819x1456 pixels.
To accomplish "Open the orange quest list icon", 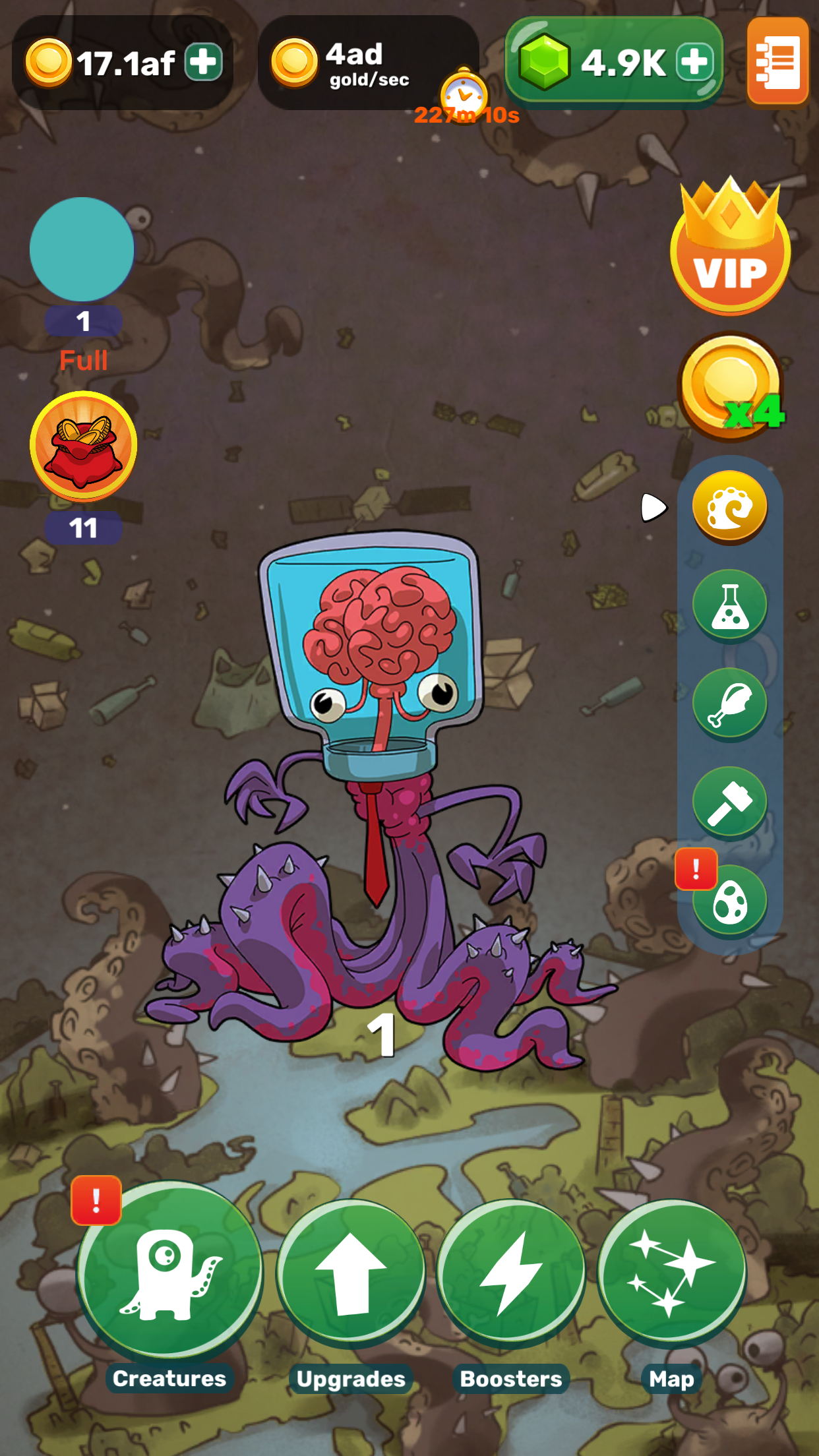I will click(777, 61).
